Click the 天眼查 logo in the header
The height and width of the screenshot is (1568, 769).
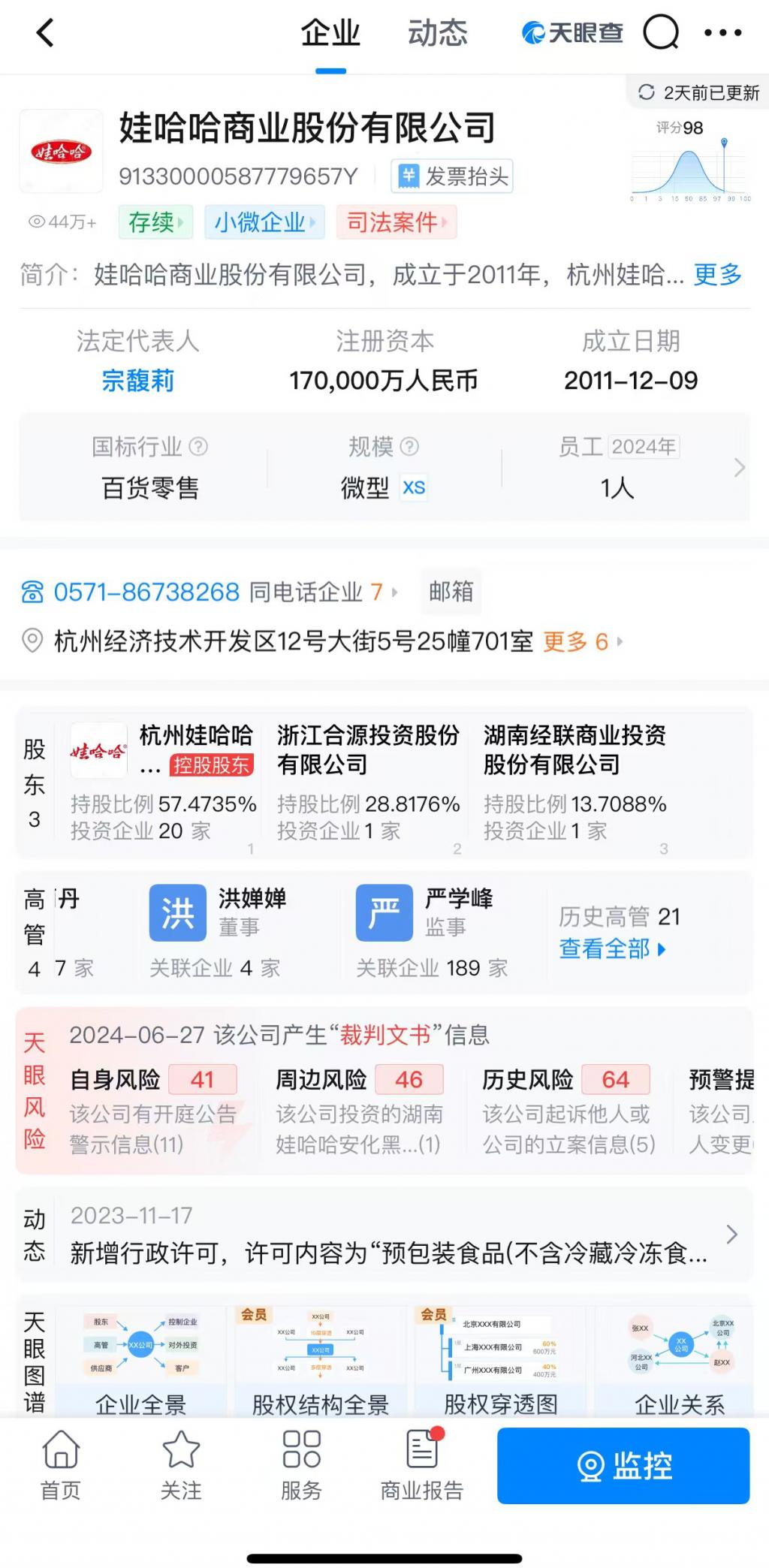[574, 33]
